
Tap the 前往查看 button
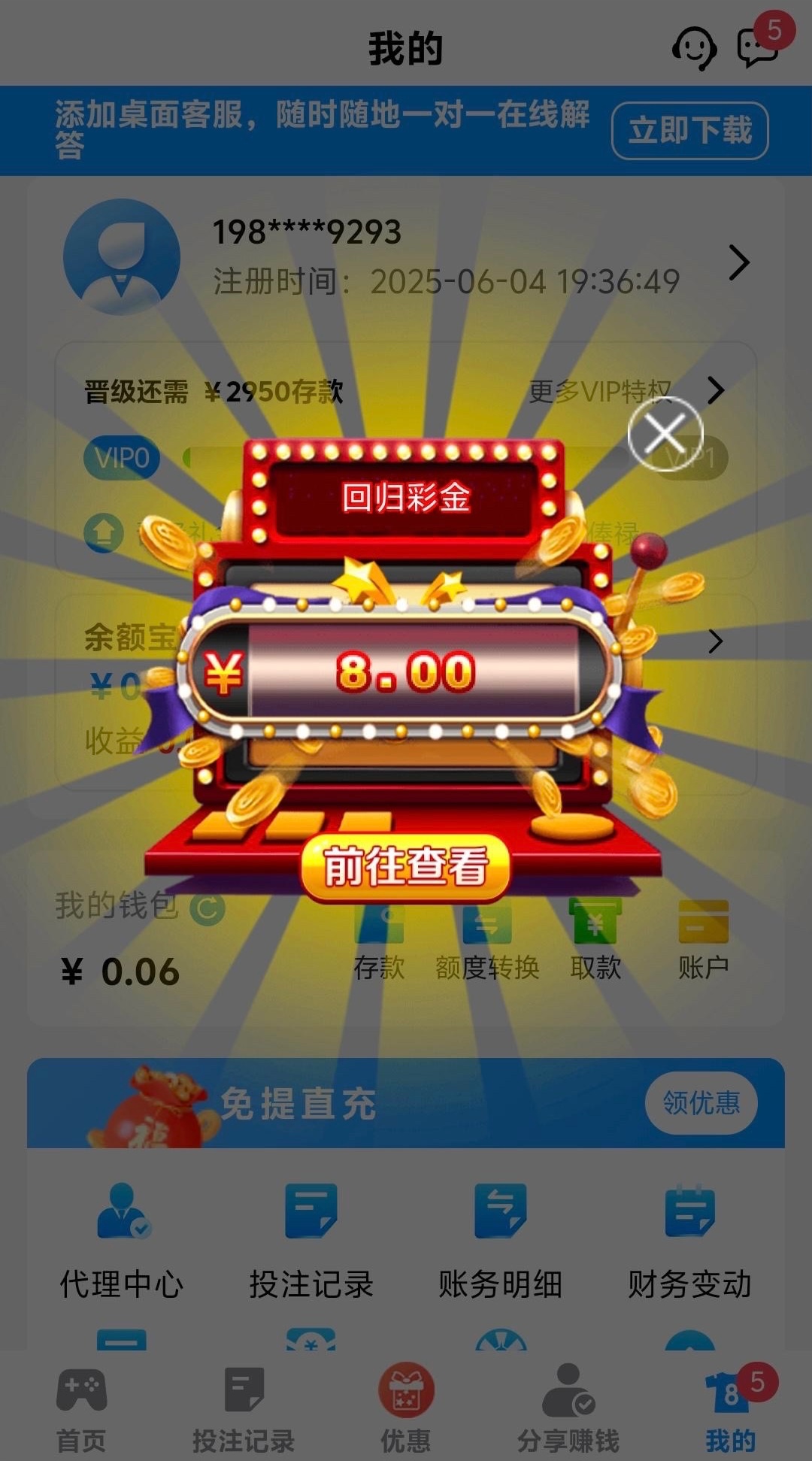(406, 867)
